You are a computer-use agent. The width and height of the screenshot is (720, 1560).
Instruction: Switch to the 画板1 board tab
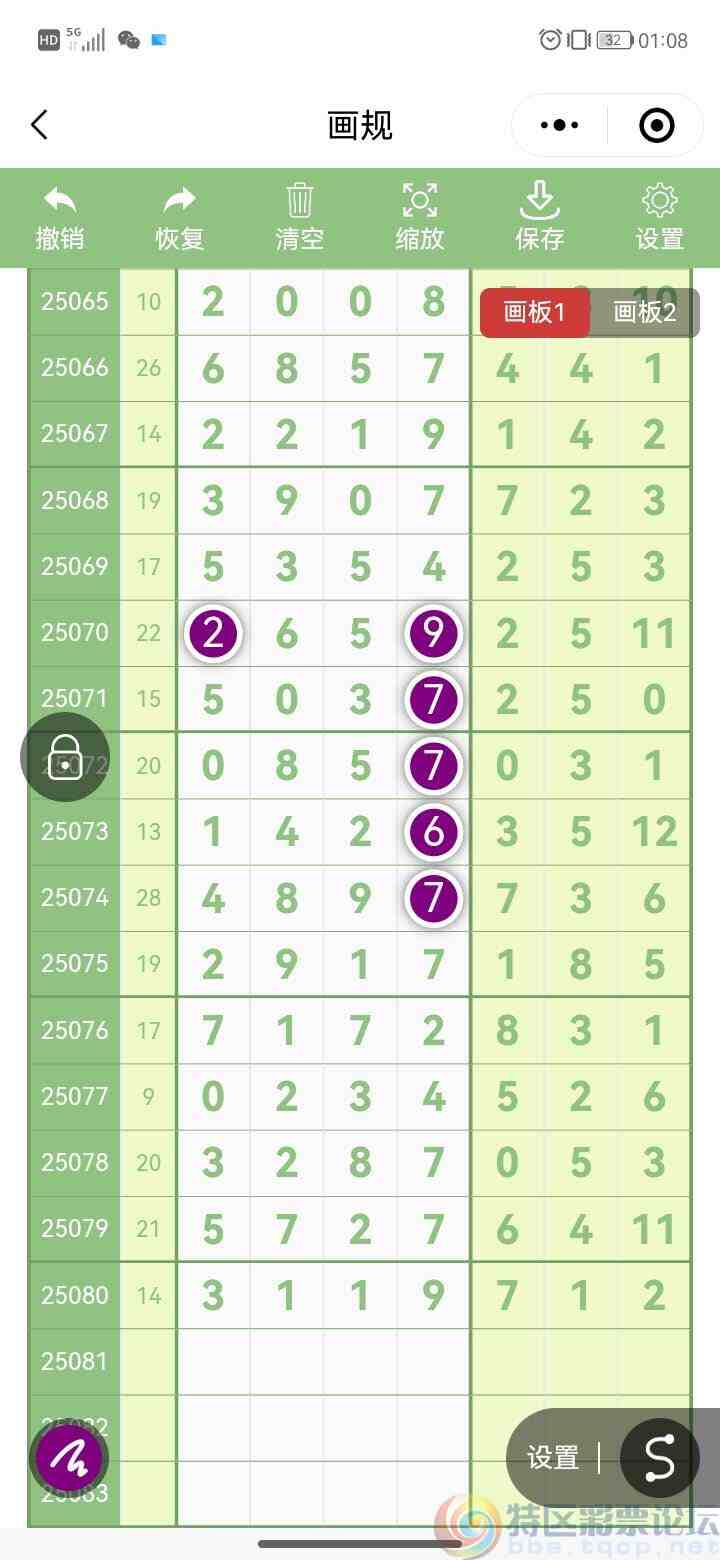point(535,312)
